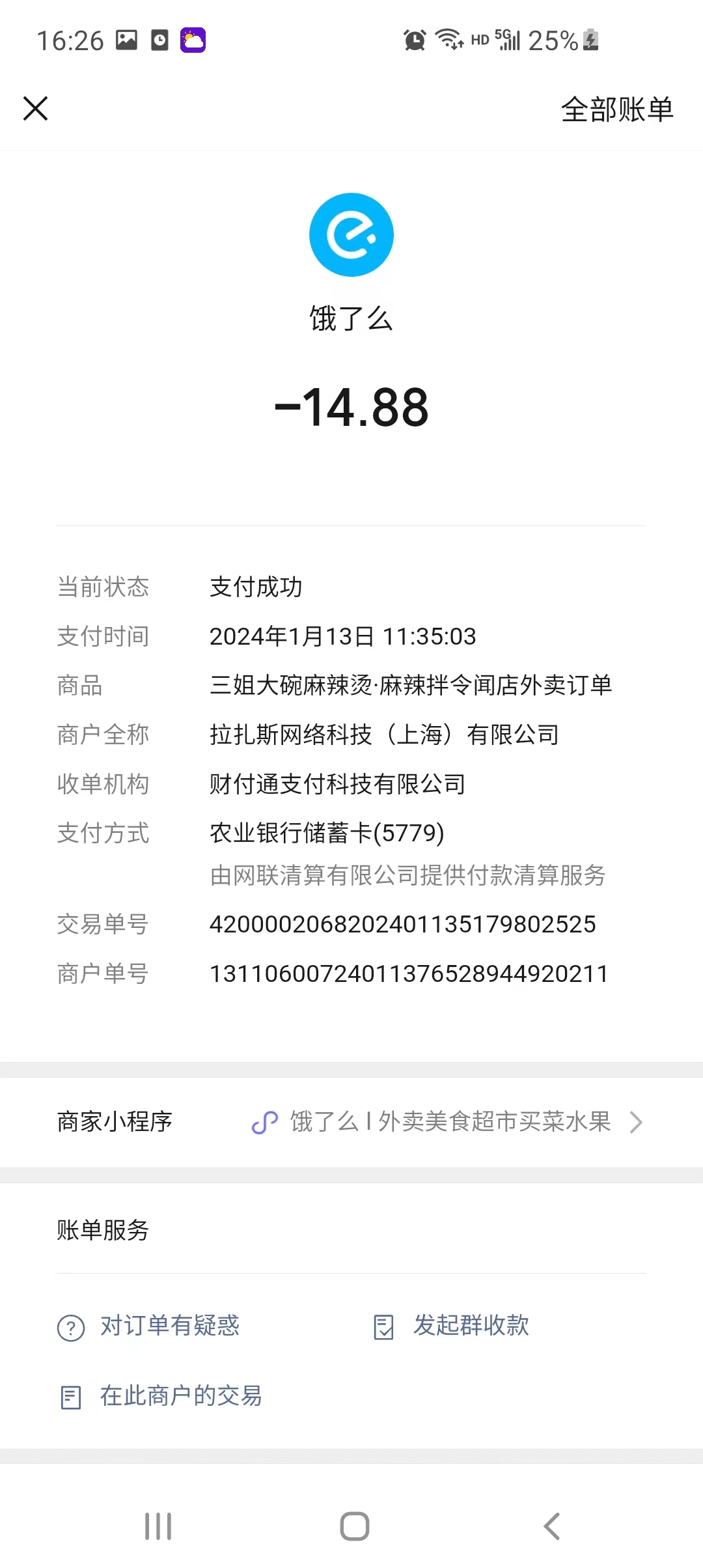703x1568 pixels.
Task: Open 全部账单 all bills
Action: 616,109
